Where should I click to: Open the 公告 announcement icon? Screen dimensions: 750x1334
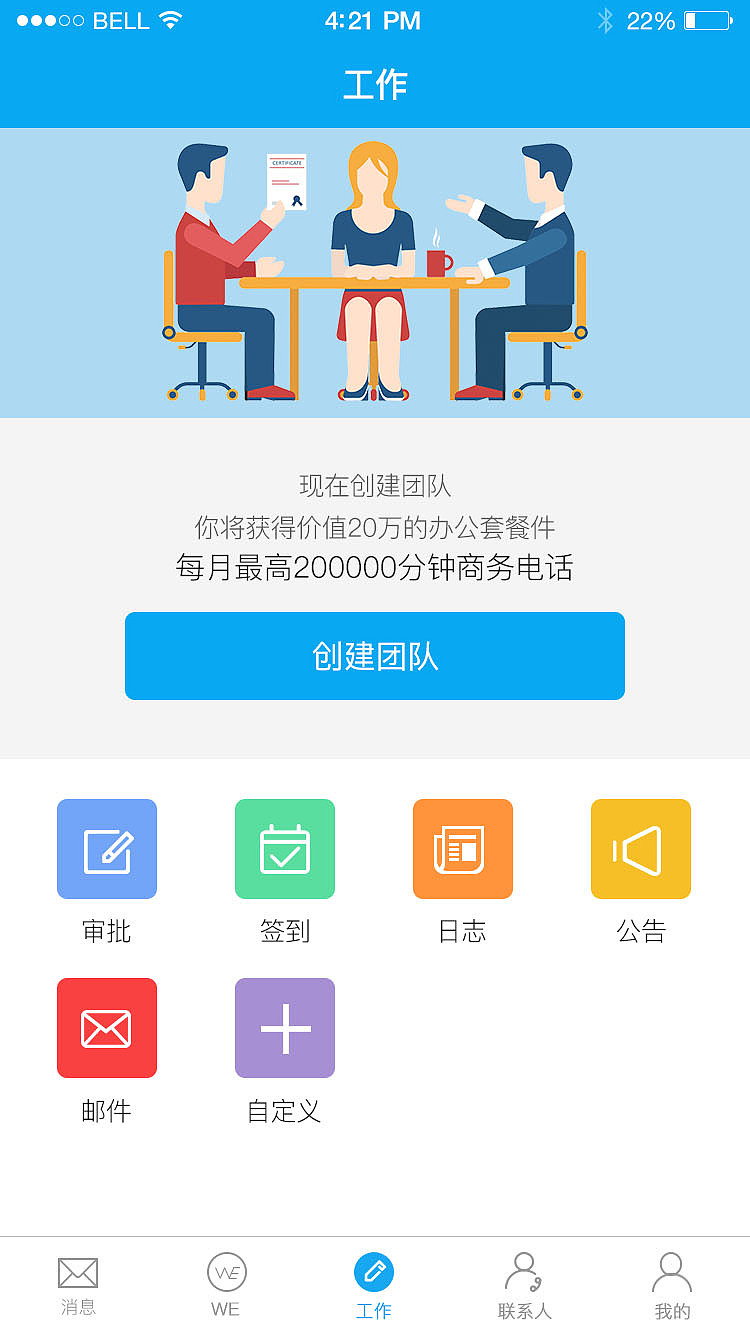click(x=640, y=848)
